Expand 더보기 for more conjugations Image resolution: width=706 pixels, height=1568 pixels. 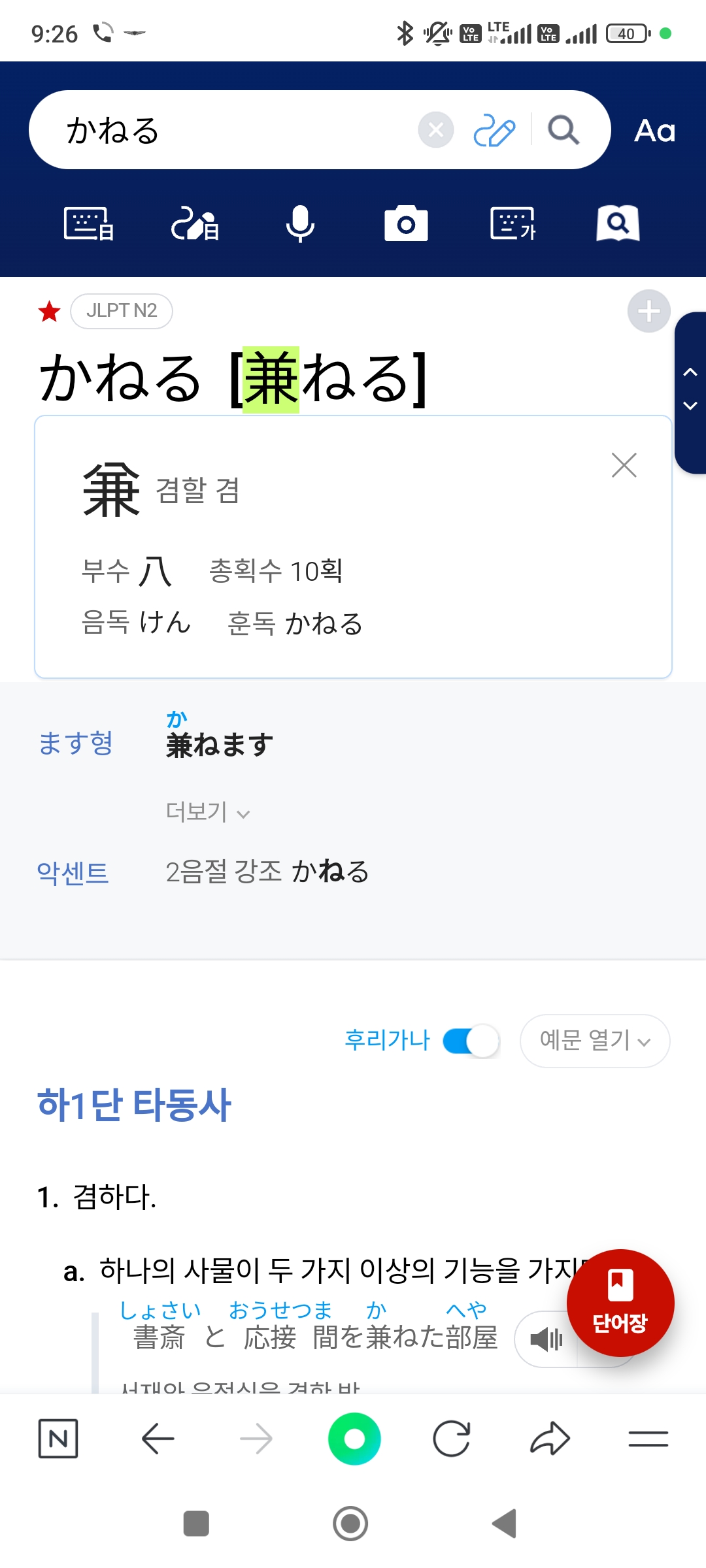[207, 812]
